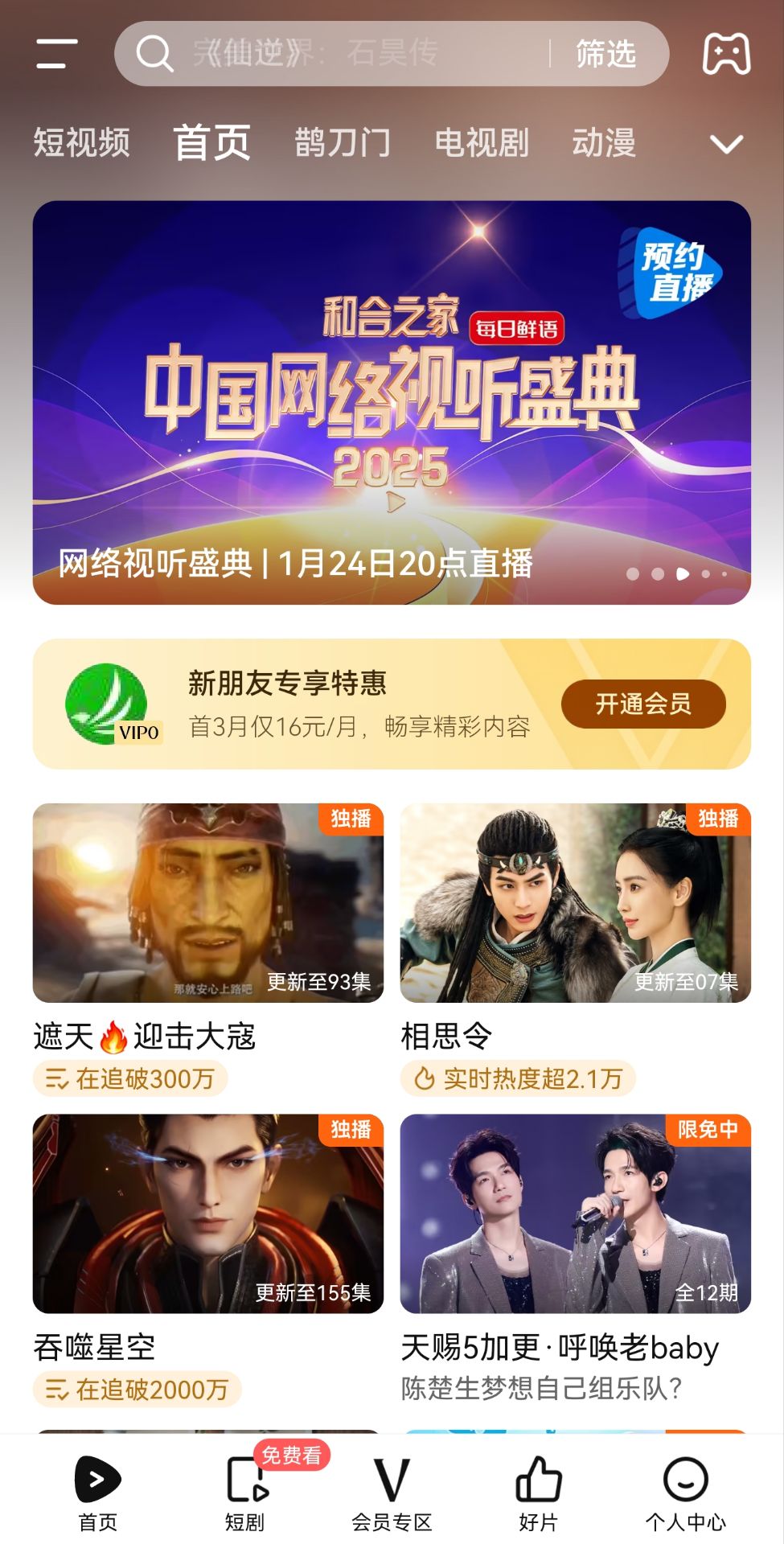
Task: Select the 首页 bottom navigation tab
Action: pyautogui.click(x=97, y=1493)
